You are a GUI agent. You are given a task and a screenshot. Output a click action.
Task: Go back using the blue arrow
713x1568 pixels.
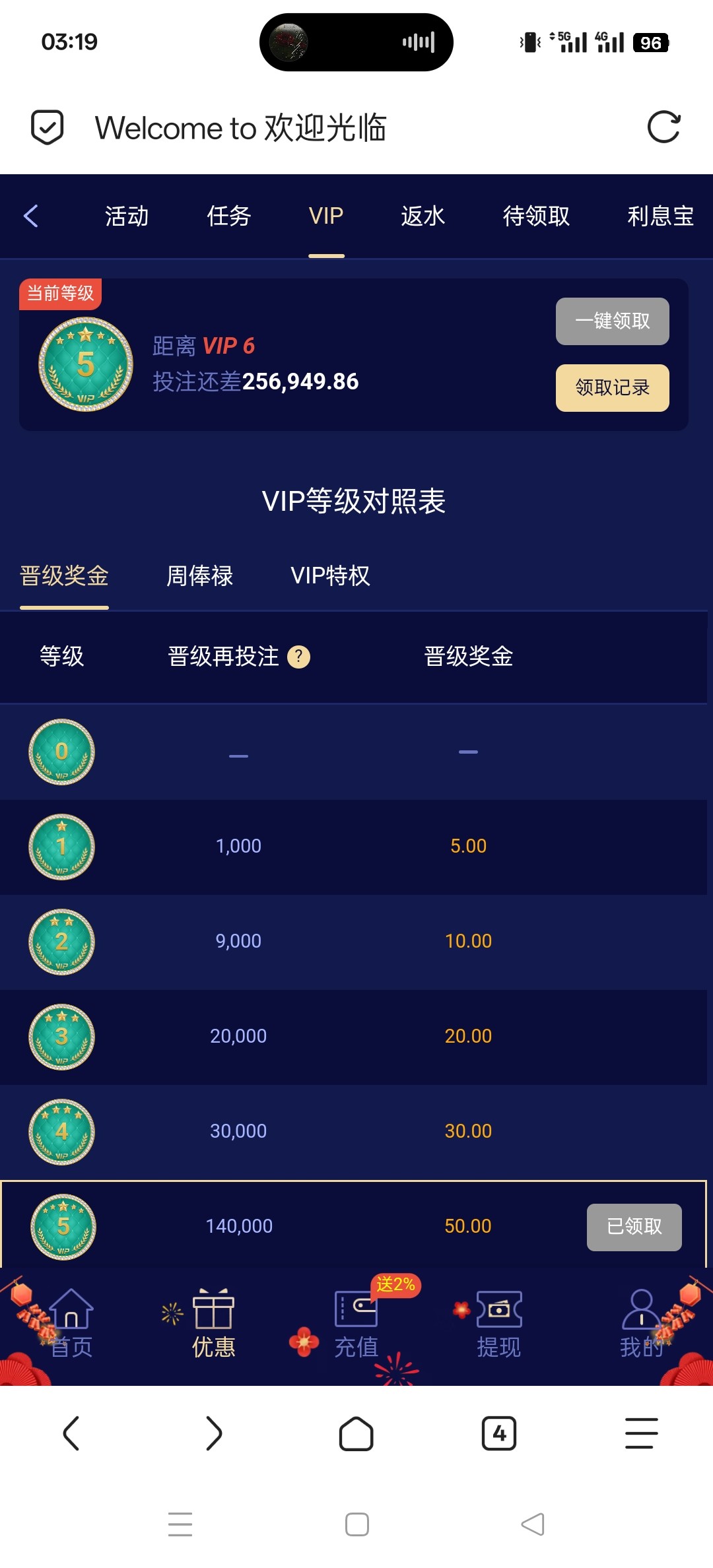tap(31, 216)
